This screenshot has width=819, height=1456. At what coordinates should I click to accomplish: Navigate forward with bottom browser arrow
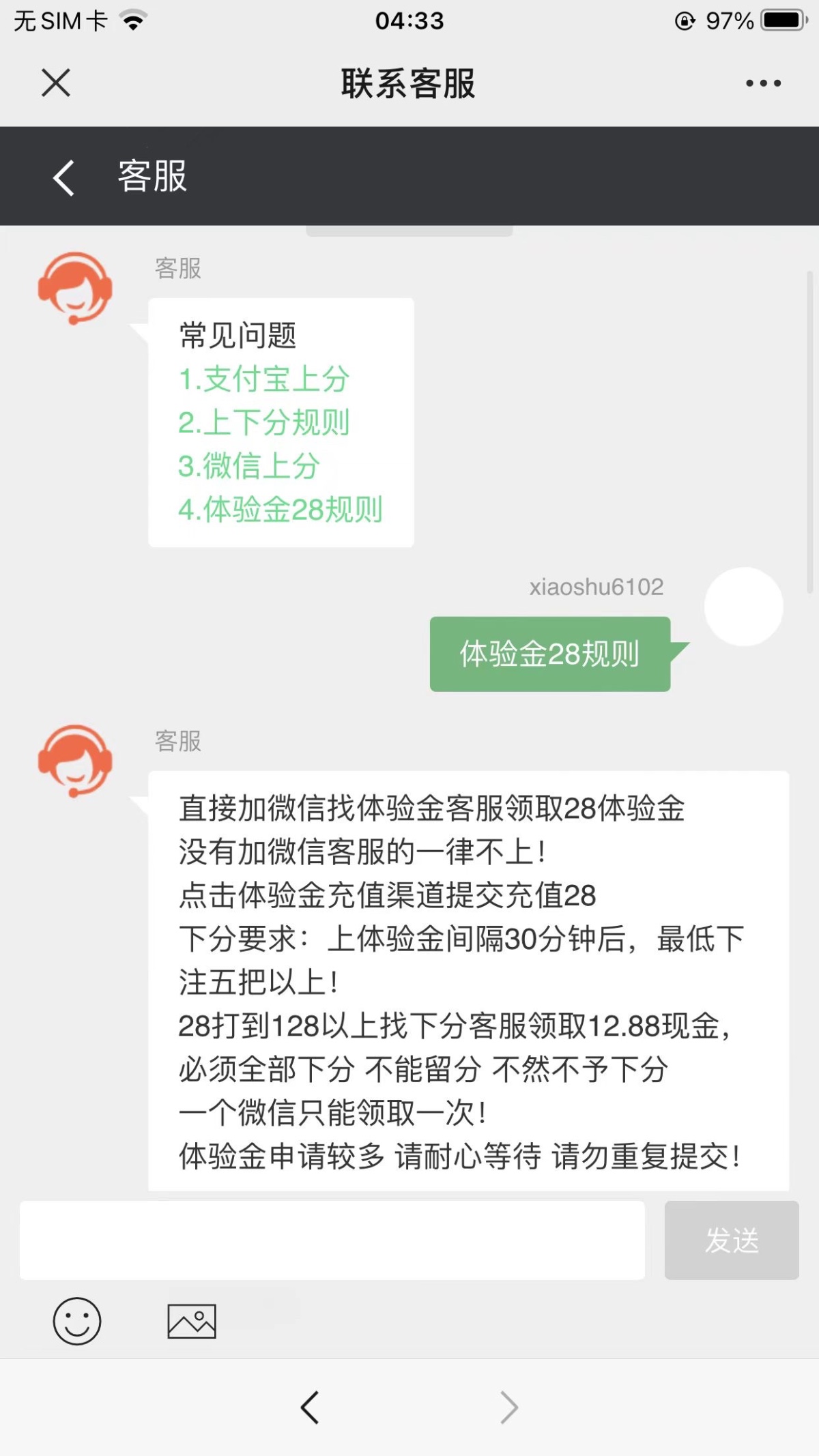pyautogui.click(x=509, y=1407)
